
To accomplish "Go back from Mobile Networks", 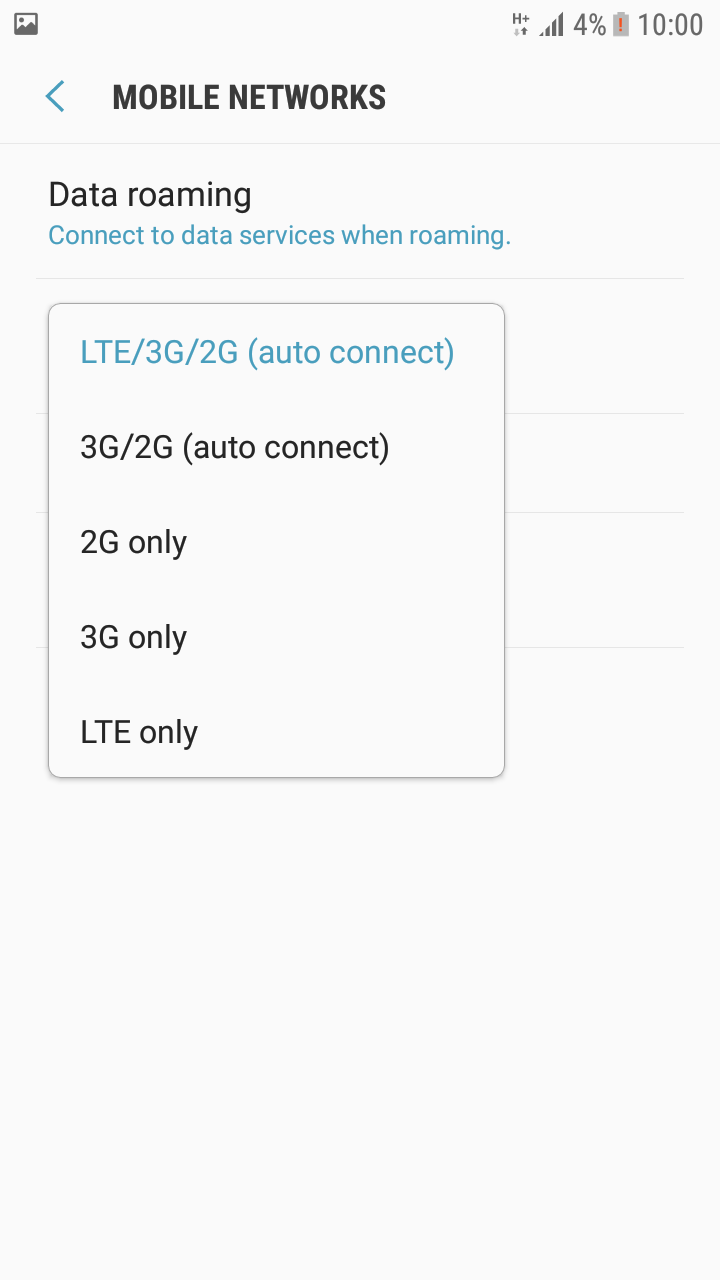I will 55,97.
